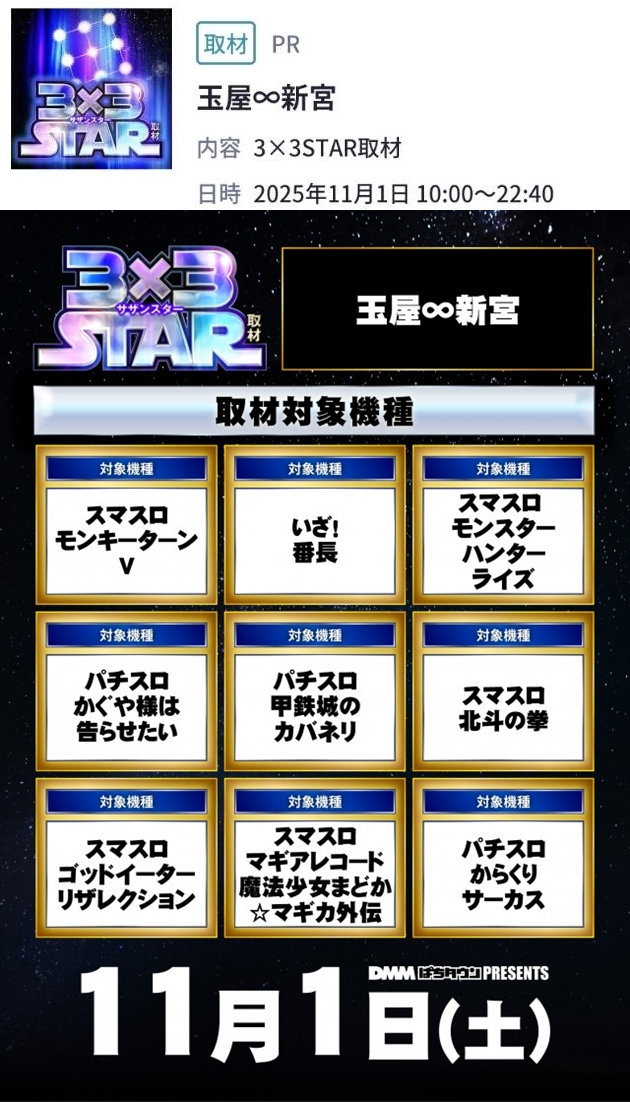Open the 3×3 STAR event thumbnail
Image resolution: width=630 pixels, height=1102 pixels.
point(91,89)
